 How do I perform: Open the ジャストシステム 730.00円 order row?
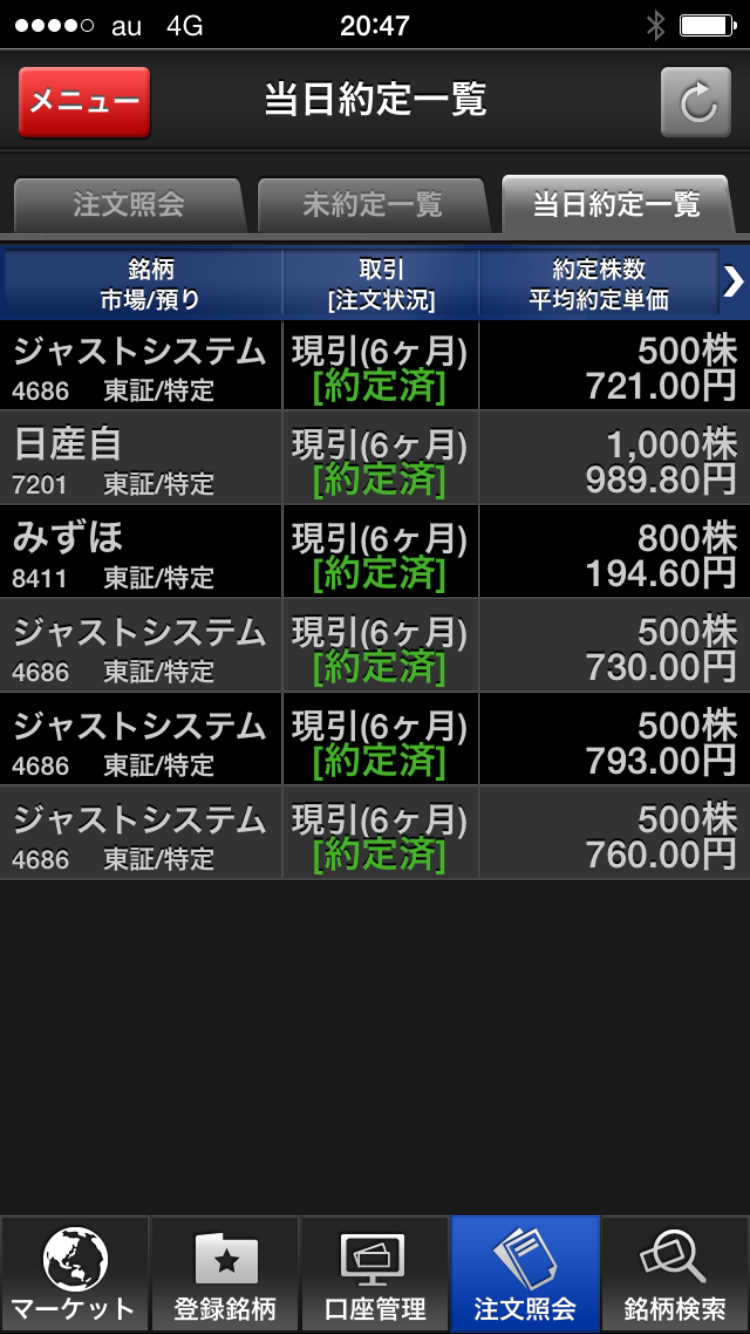pos(374,646)
